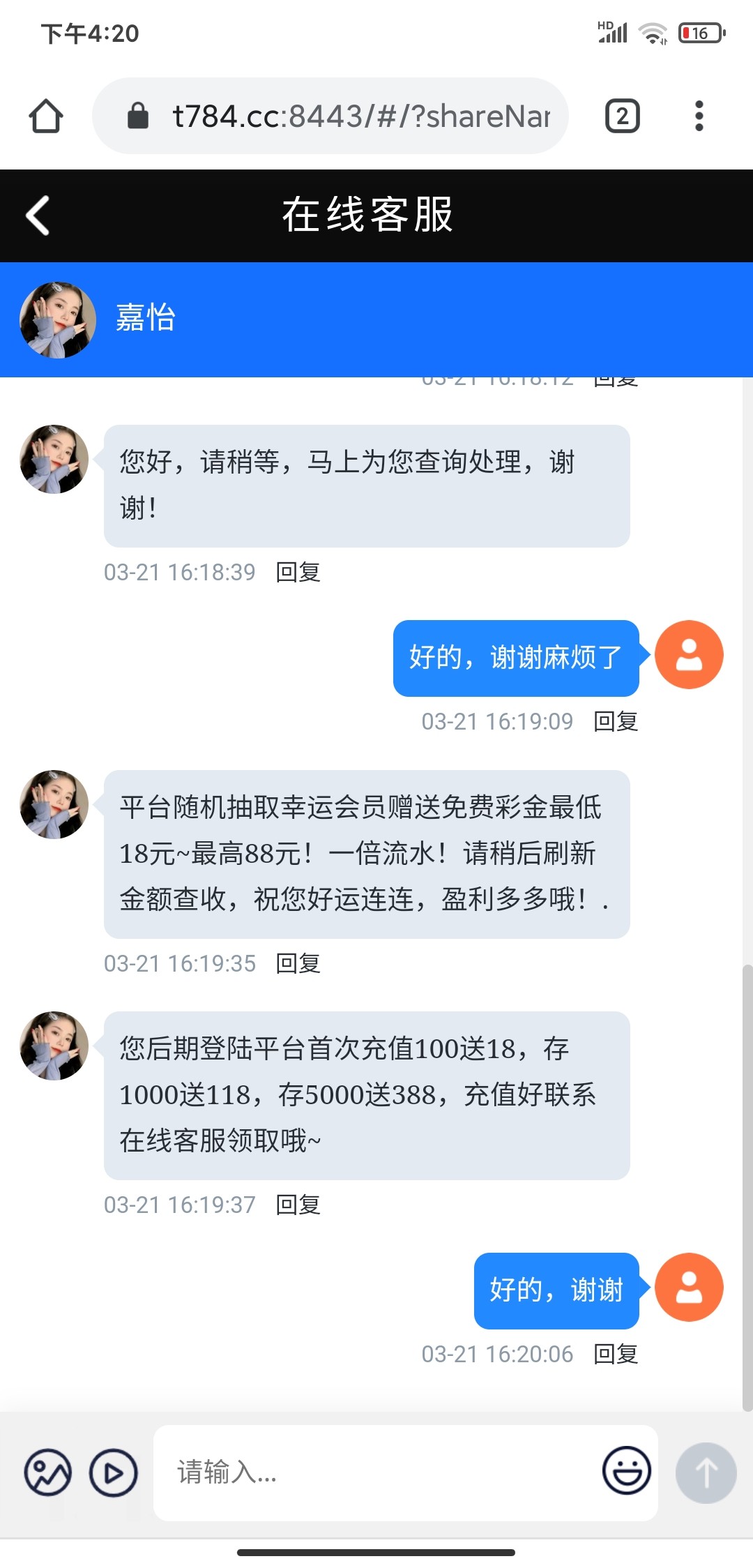Open the emoji picker
This screenshot has width=753, height=1568.
pyautogui.click(x=626, y=1470)
